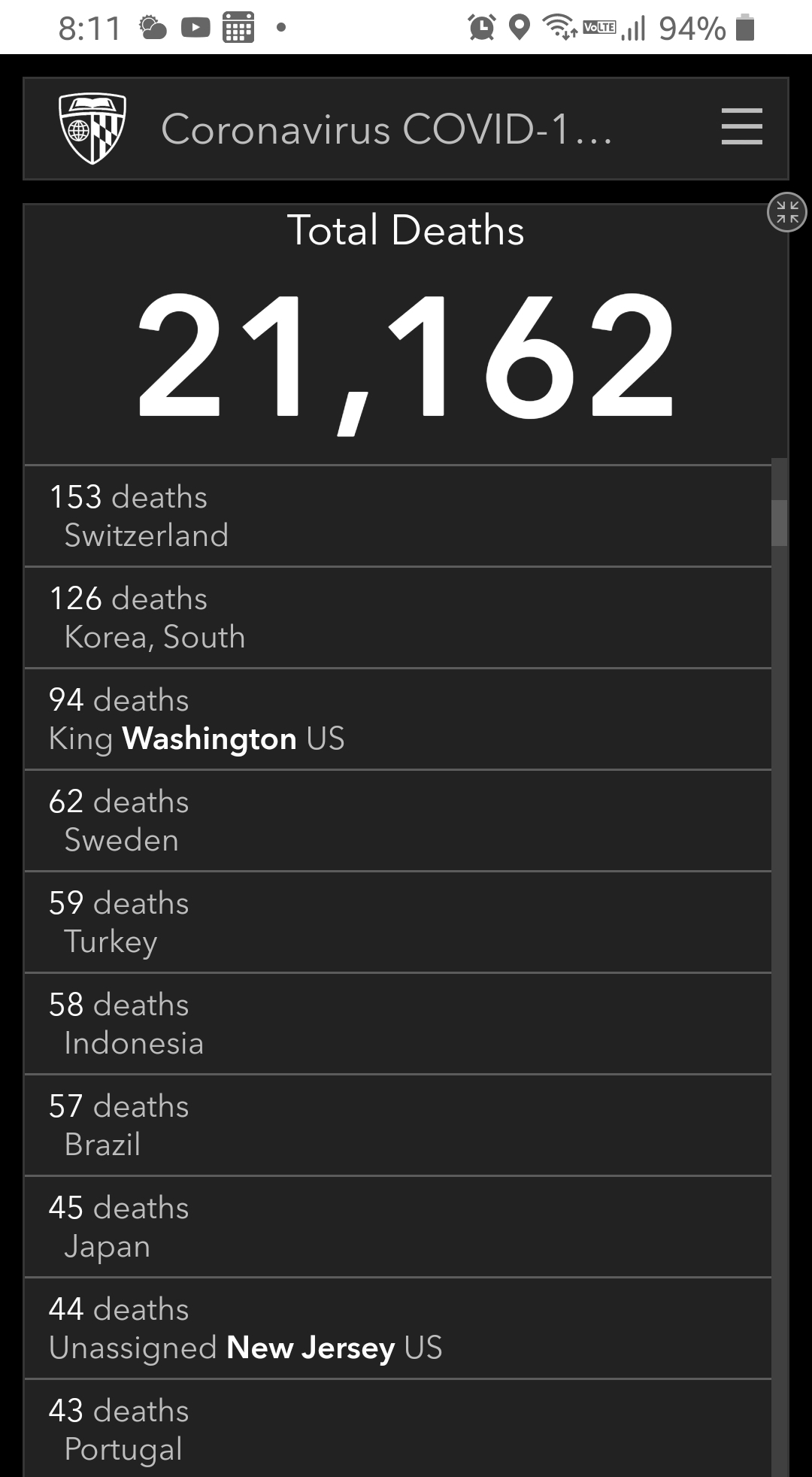
Task: Tap the Sweden deaths row
Action: [x=398, y=820]
